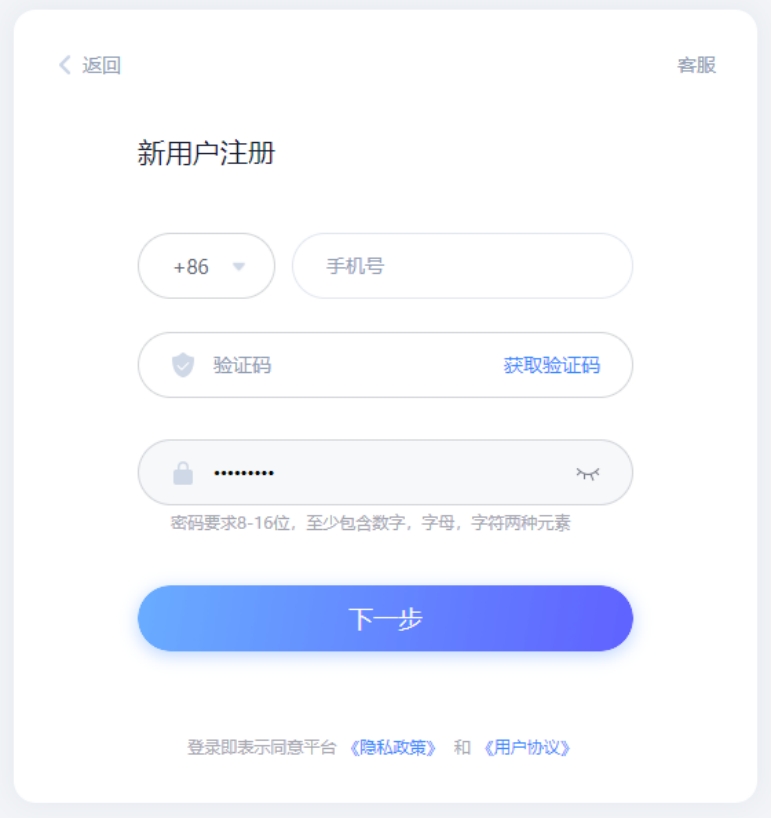Screen dimensions: 772x818
Task: Go back via the 返回 arrow
Action: click(89, 66)
